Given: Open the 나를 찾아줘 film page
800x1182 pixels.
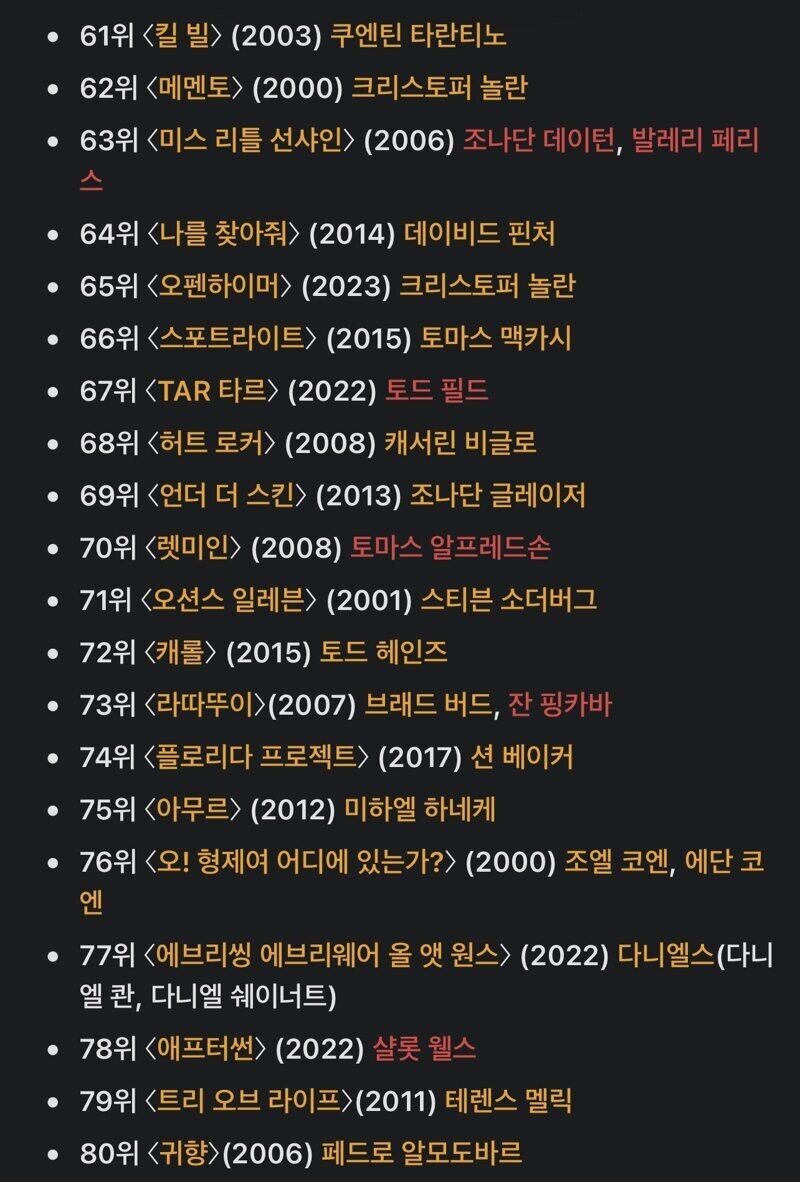Looking at the screenshot, I should 222,234.
